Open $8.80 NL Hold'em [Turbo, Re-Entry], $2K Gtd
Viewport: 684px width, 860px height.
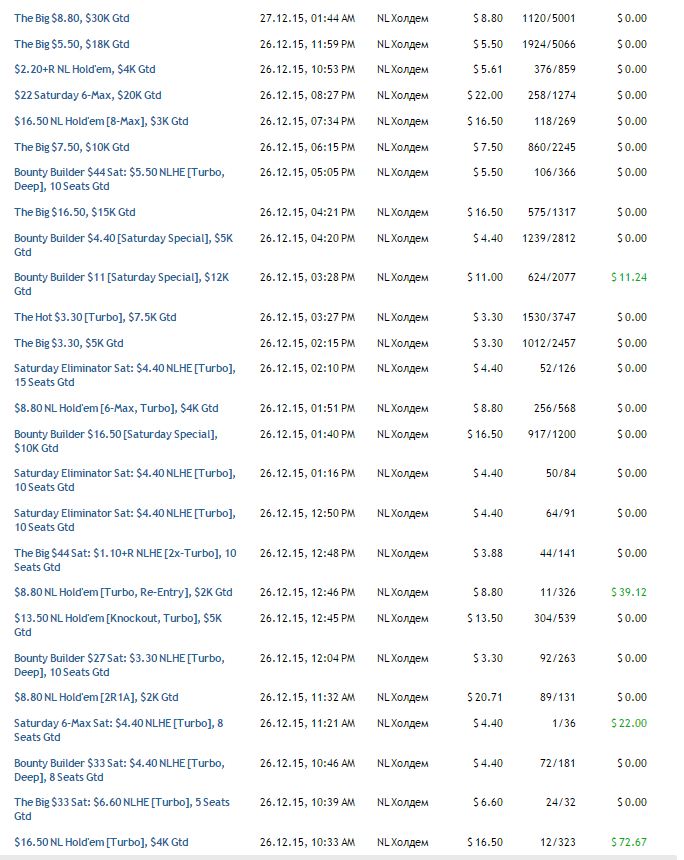123,592
